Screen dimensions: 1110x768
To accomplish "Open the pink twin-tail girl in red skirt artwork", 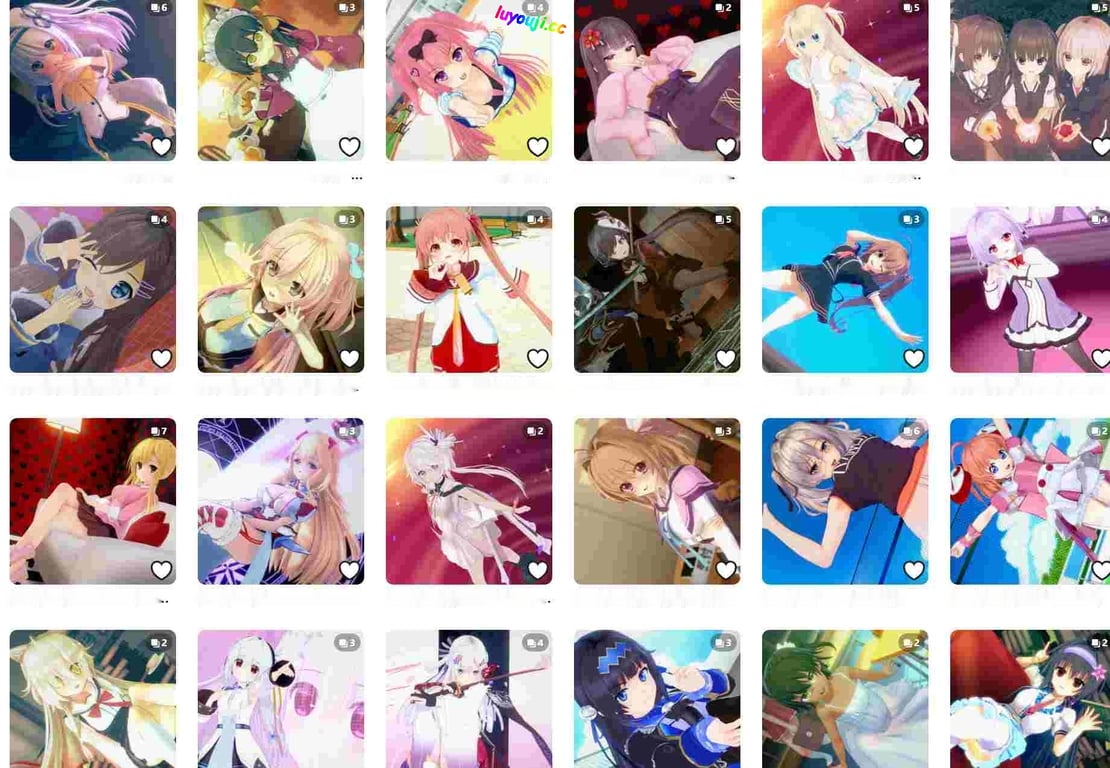I will tap(468, 288).
